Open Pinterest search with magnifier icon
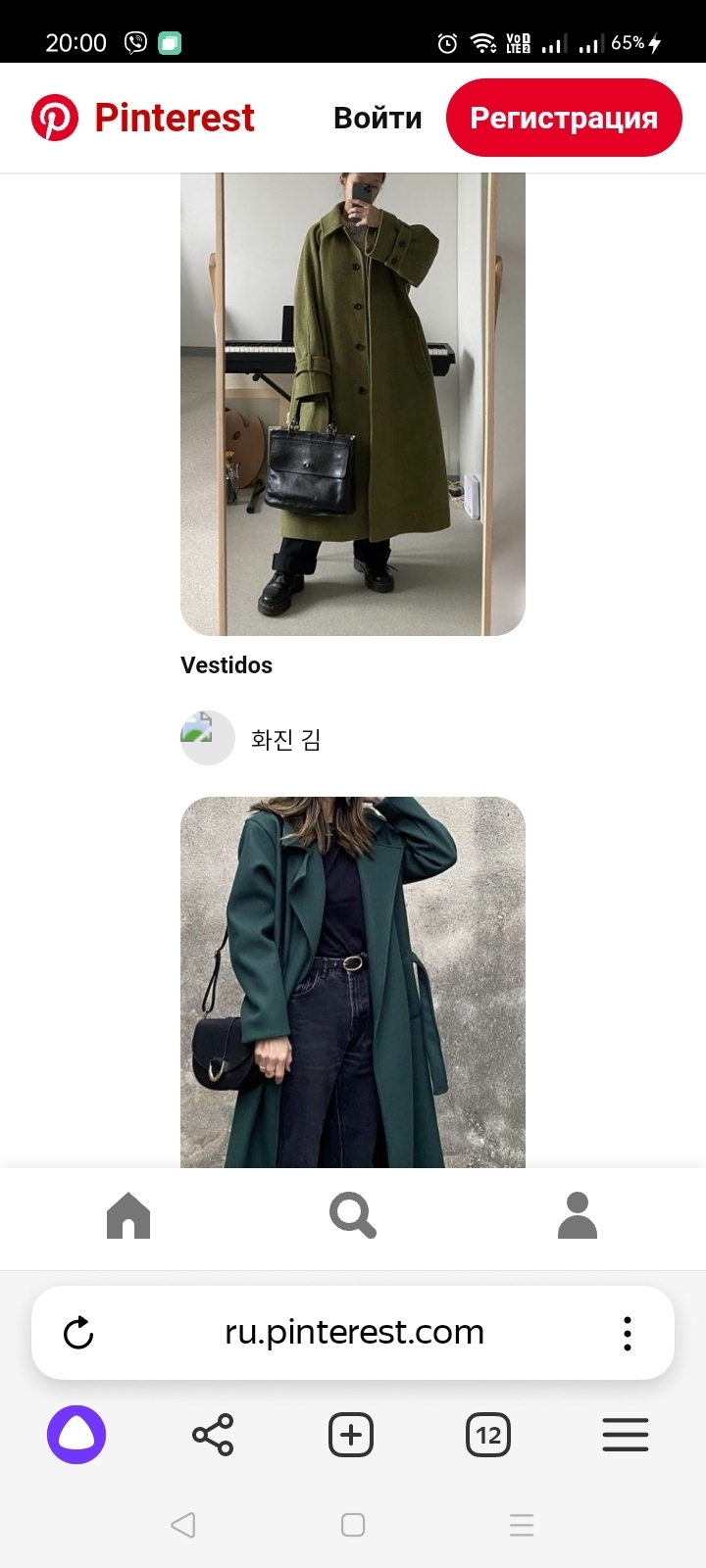 click(353, 1215)
